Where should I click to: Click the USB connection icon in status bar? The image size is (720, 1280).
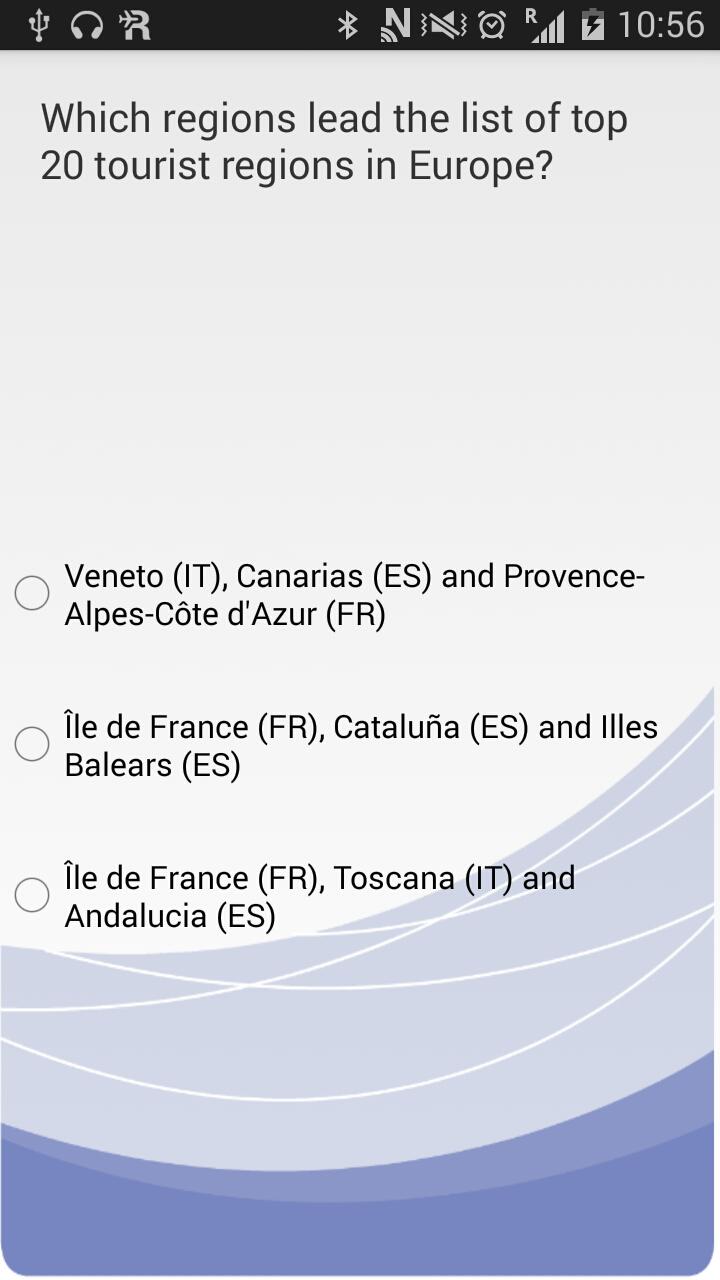point(40,25)
